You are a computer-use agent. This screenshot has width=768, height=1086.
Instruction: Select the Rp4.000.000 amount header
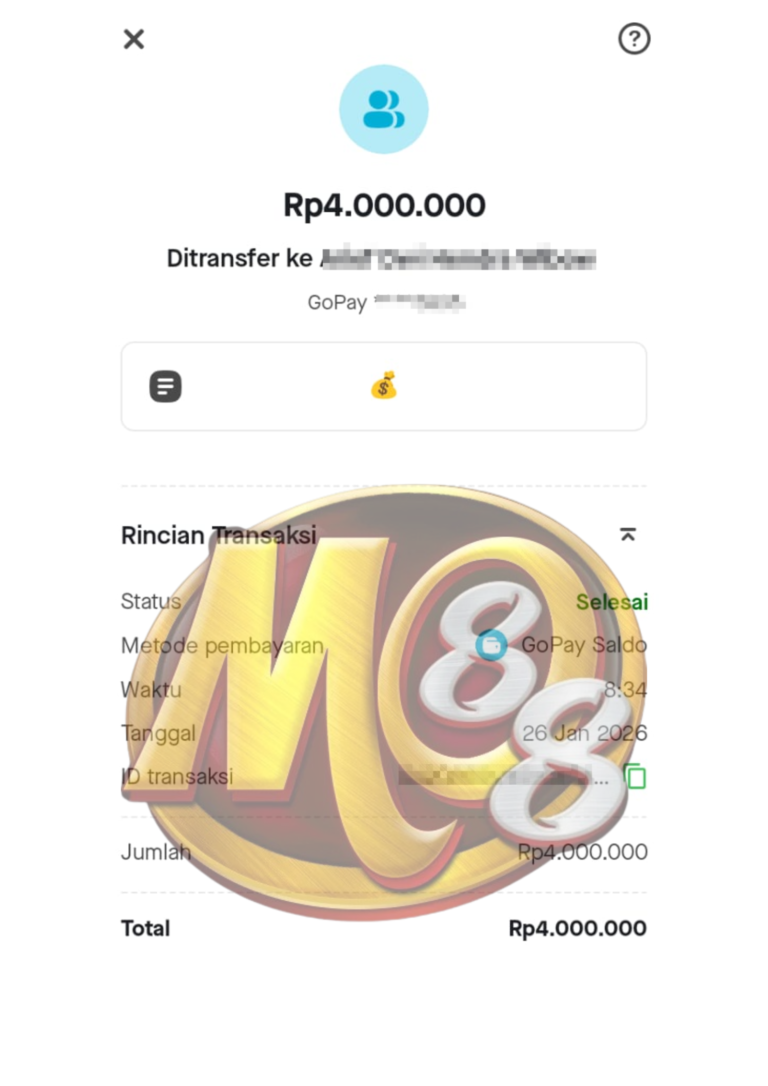pyautogui.click(x=384, y=204)
